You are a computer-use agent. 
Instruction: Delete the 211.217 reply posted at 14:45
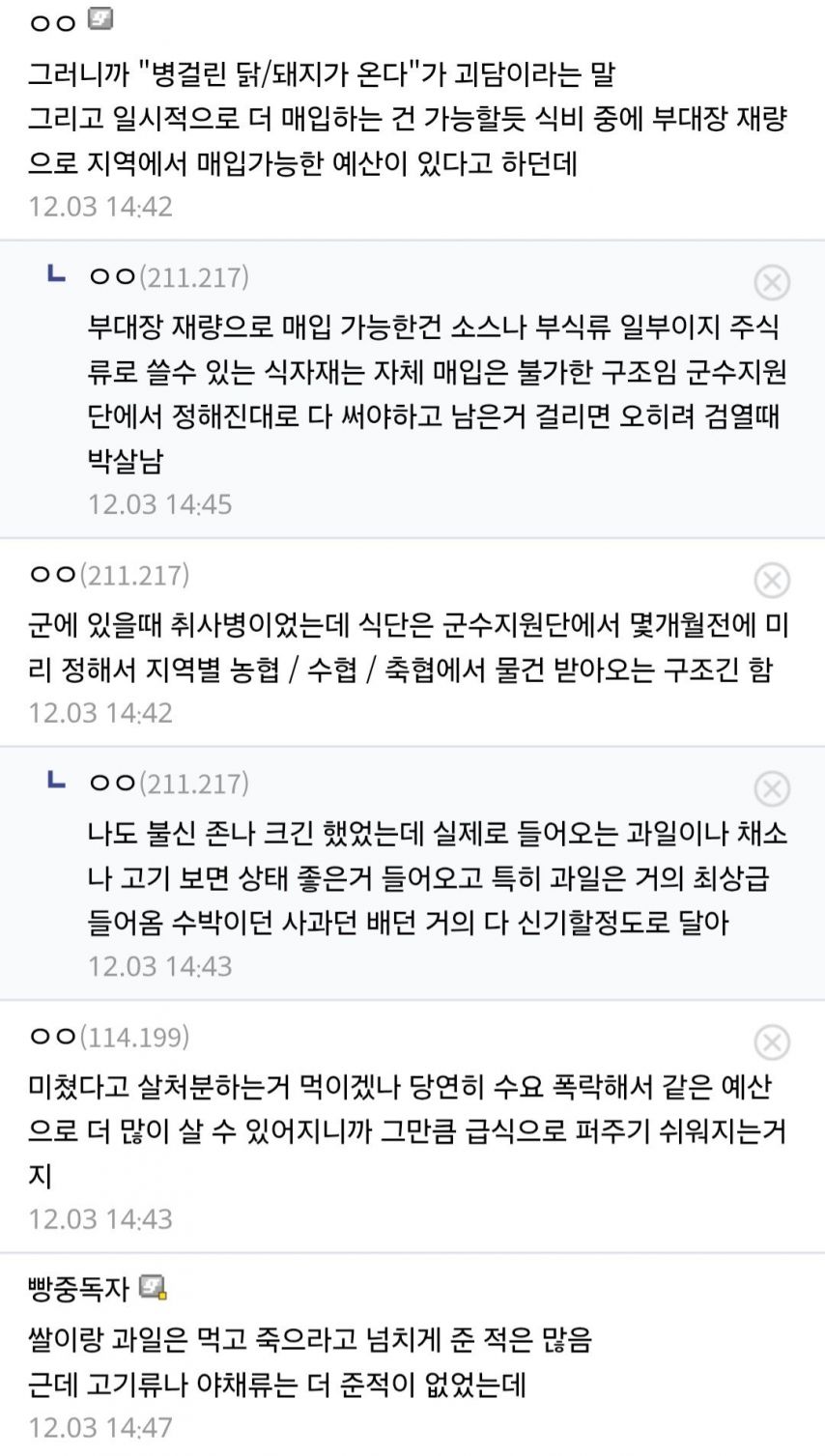(771, 283)
